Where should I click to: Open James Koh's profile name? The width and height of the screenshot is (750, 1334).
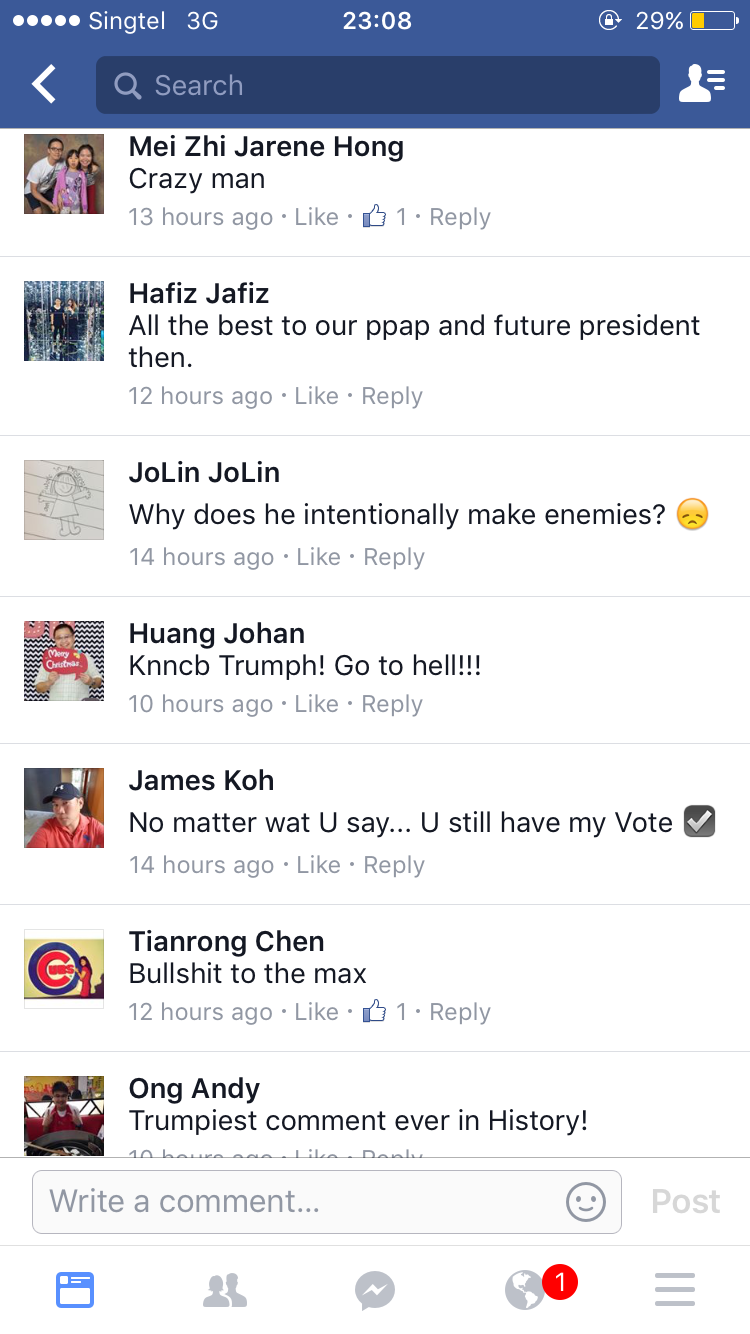pyautogui.click(x=201, y=780)
